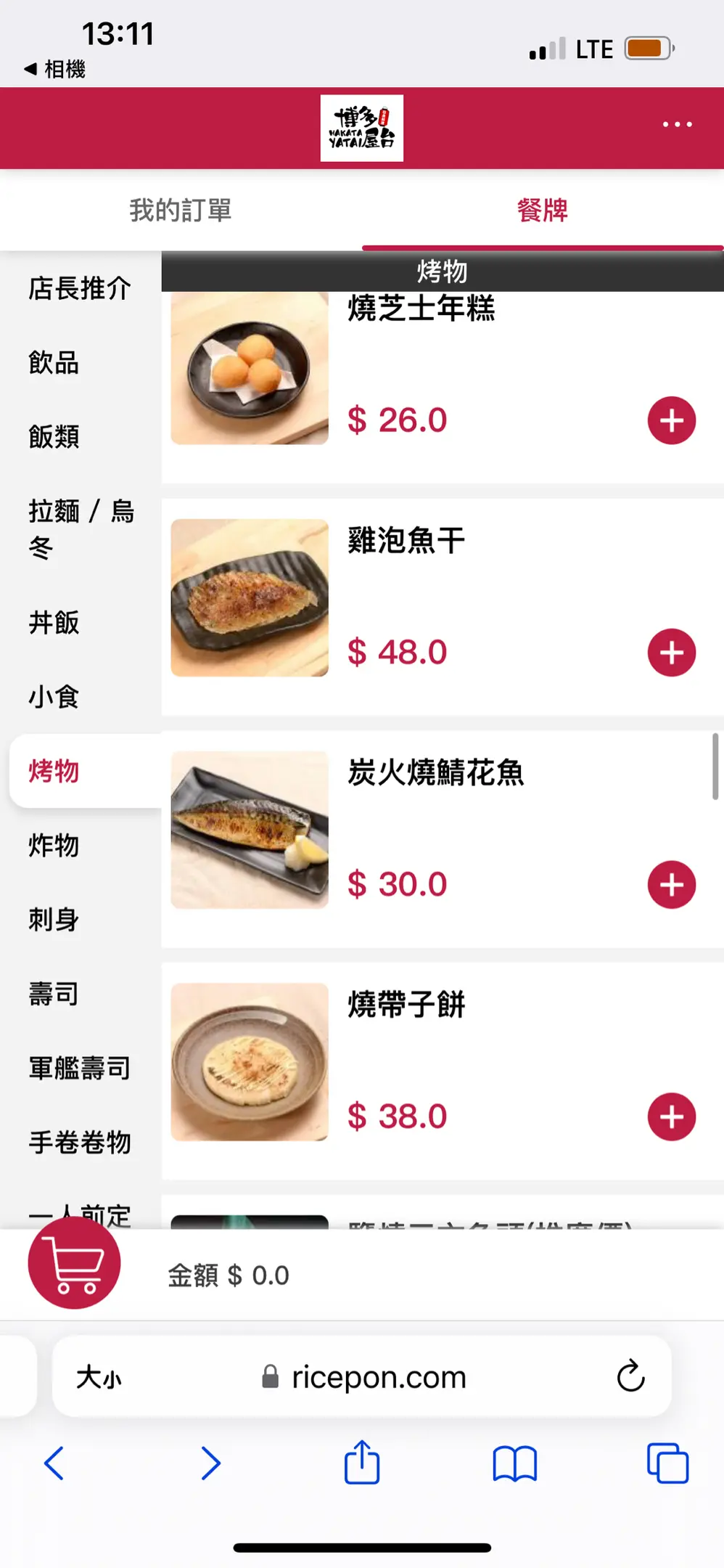Switch to the 我的訂單 tab

(181, 211)
